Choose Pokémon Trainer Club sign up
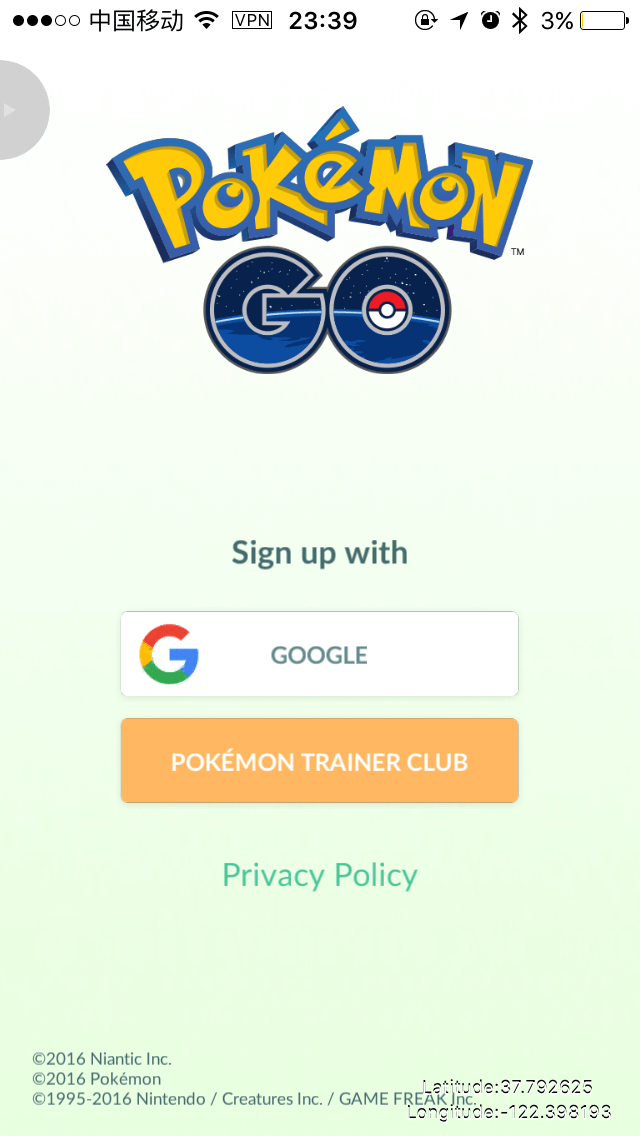The width and height of the screenshot is (640, 1136). click(319, 761)
